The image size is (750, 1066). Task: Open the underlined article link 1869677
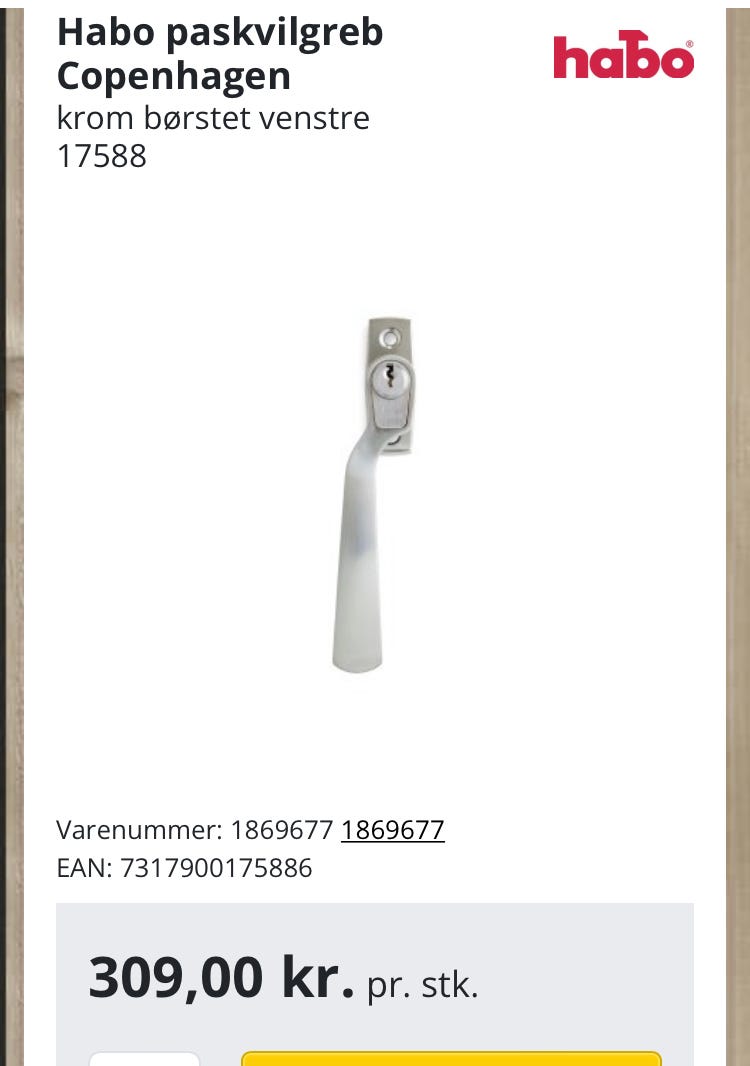[393, 830]
